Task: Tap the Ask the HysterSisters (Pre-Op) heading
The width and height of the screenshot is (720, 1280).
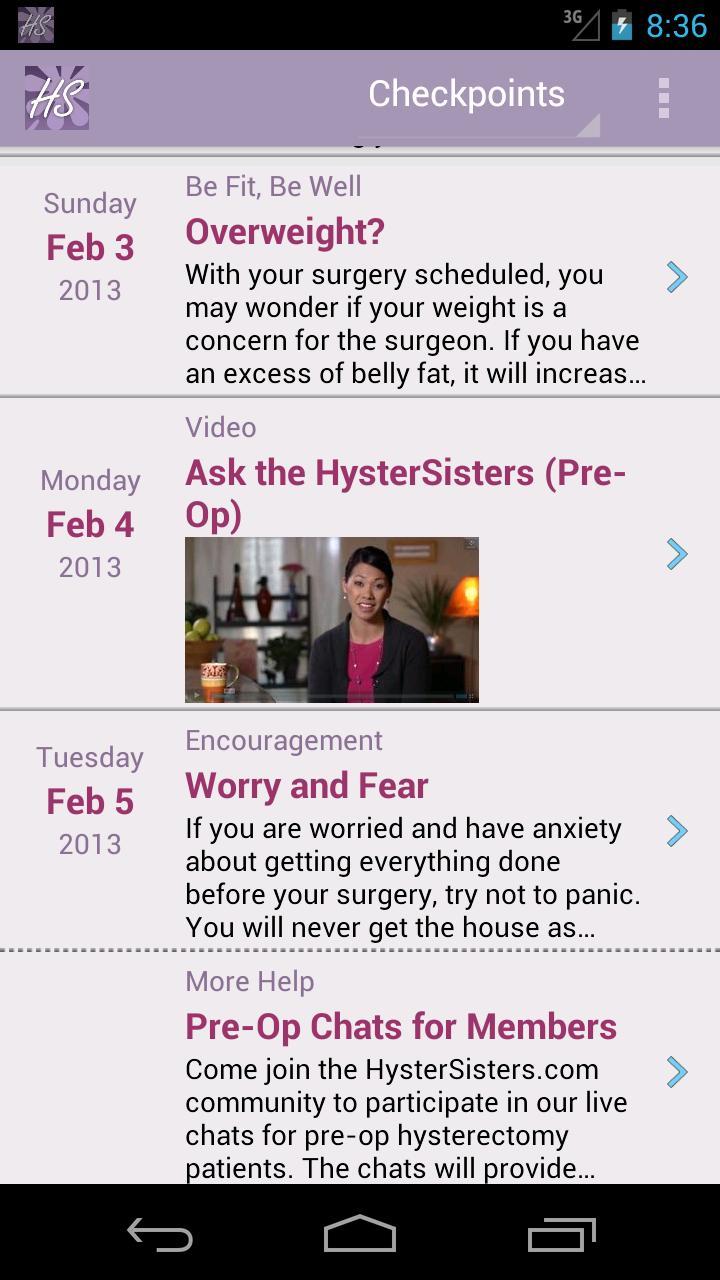Action: [405, 495]
